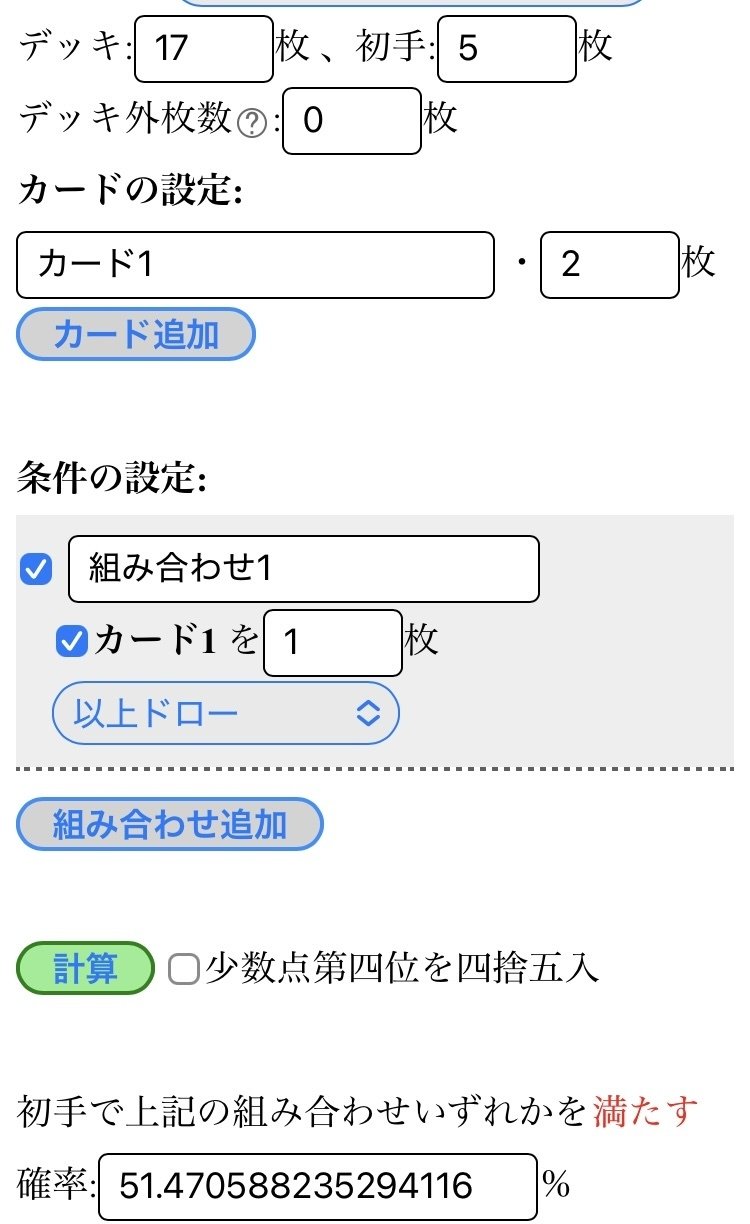
Task: Enable 少数点第四位を四捨五入 checkbox
Action: 184,969
